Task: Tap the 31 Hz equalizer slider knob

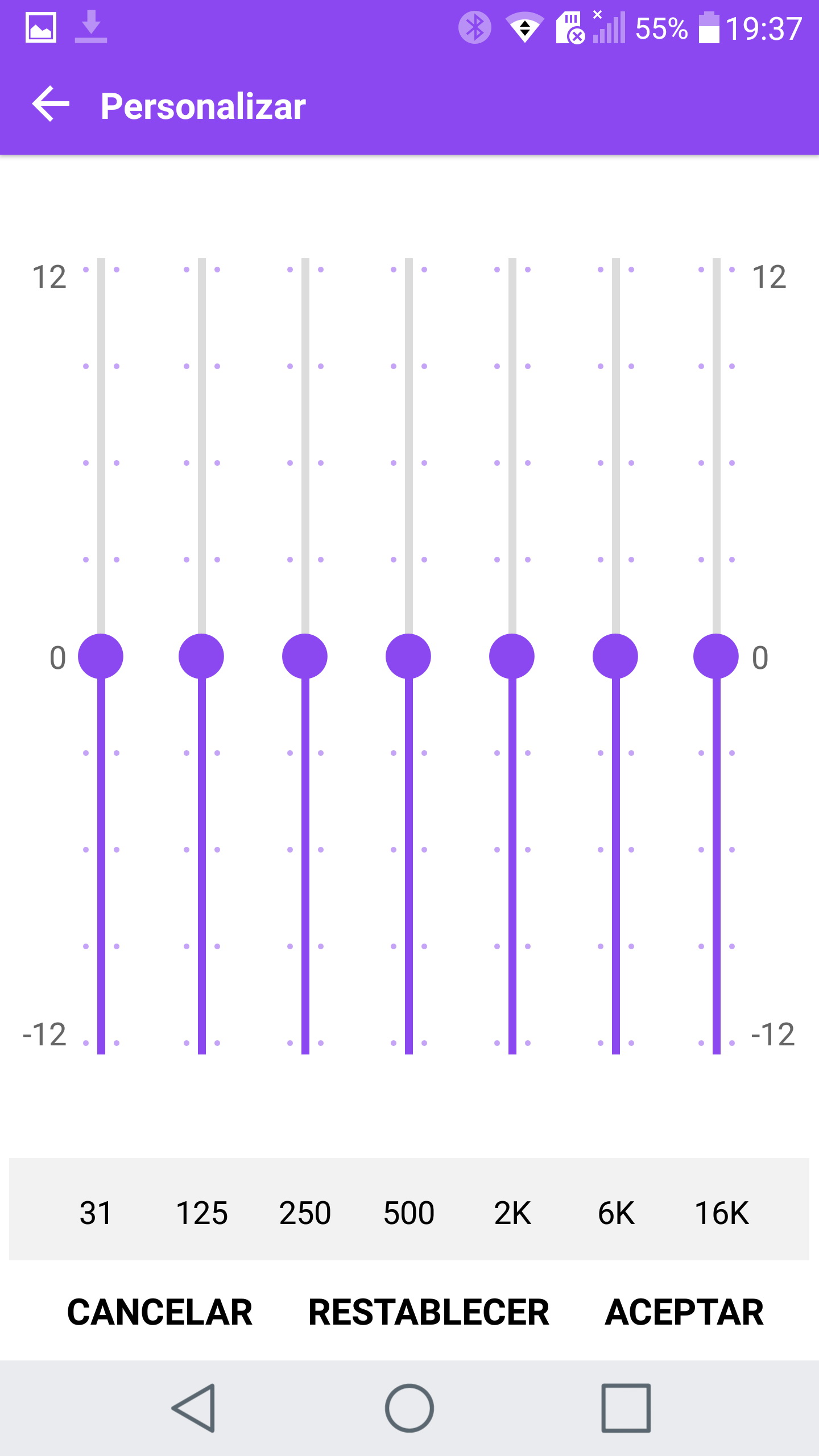Action: click(101, 656)
